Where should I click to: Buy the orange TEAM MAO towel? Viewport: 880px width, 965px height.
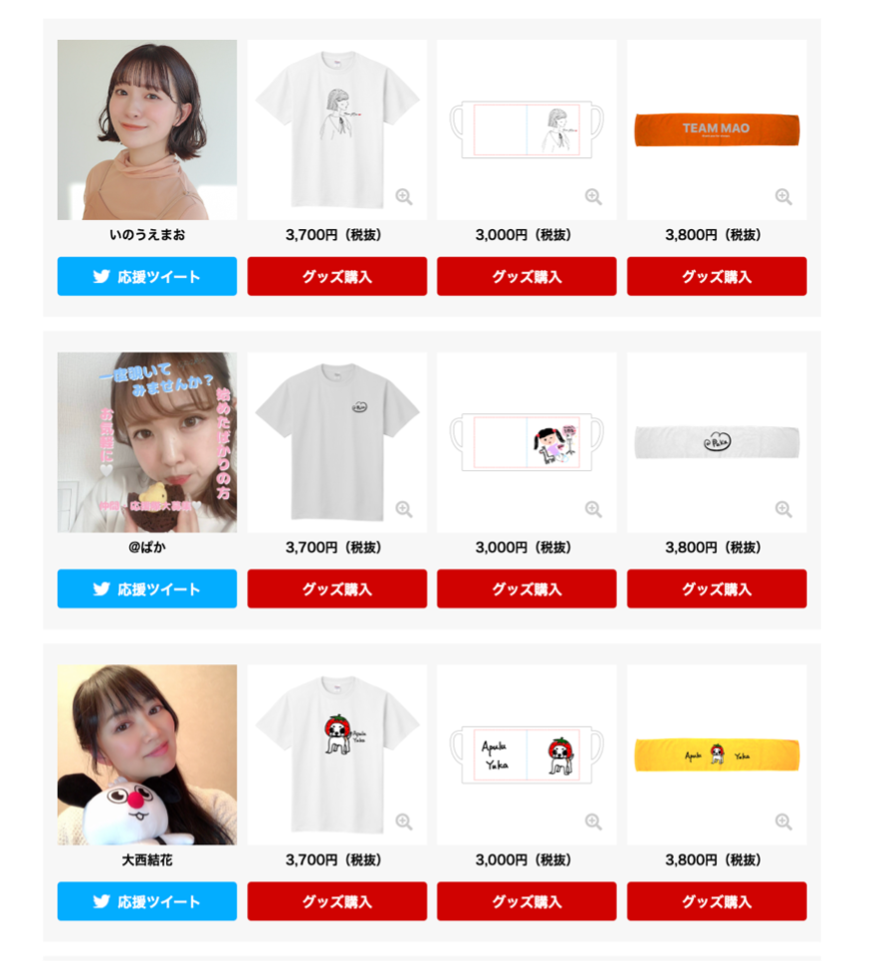716,277
